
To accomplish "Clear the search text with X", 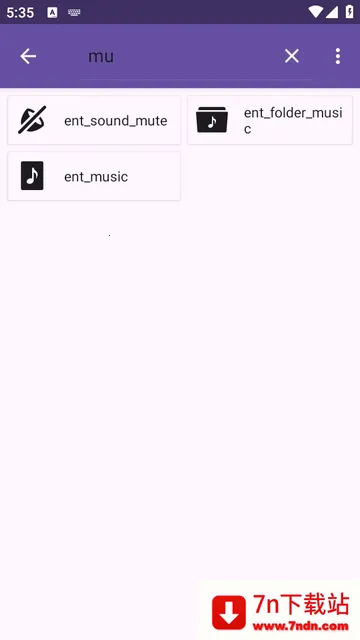I will (292, 56).
